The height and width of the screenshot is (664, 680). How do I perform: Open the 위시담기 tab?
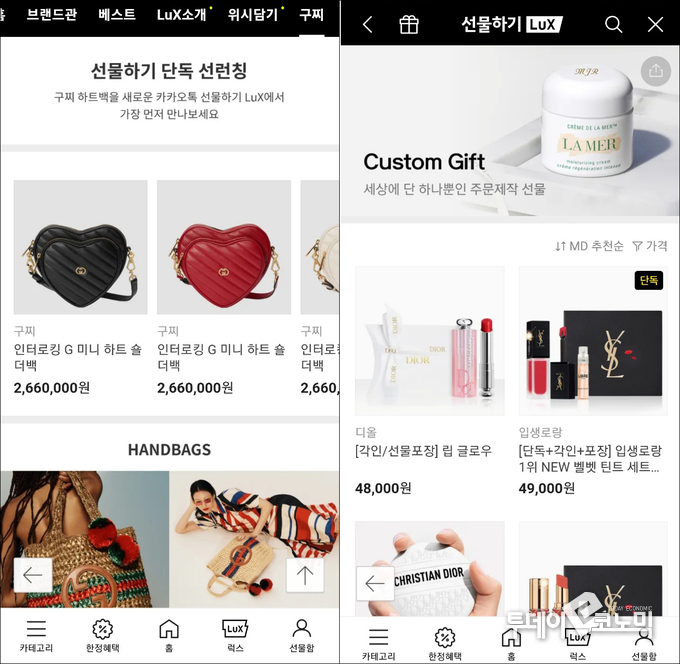[x=253, y=15]
